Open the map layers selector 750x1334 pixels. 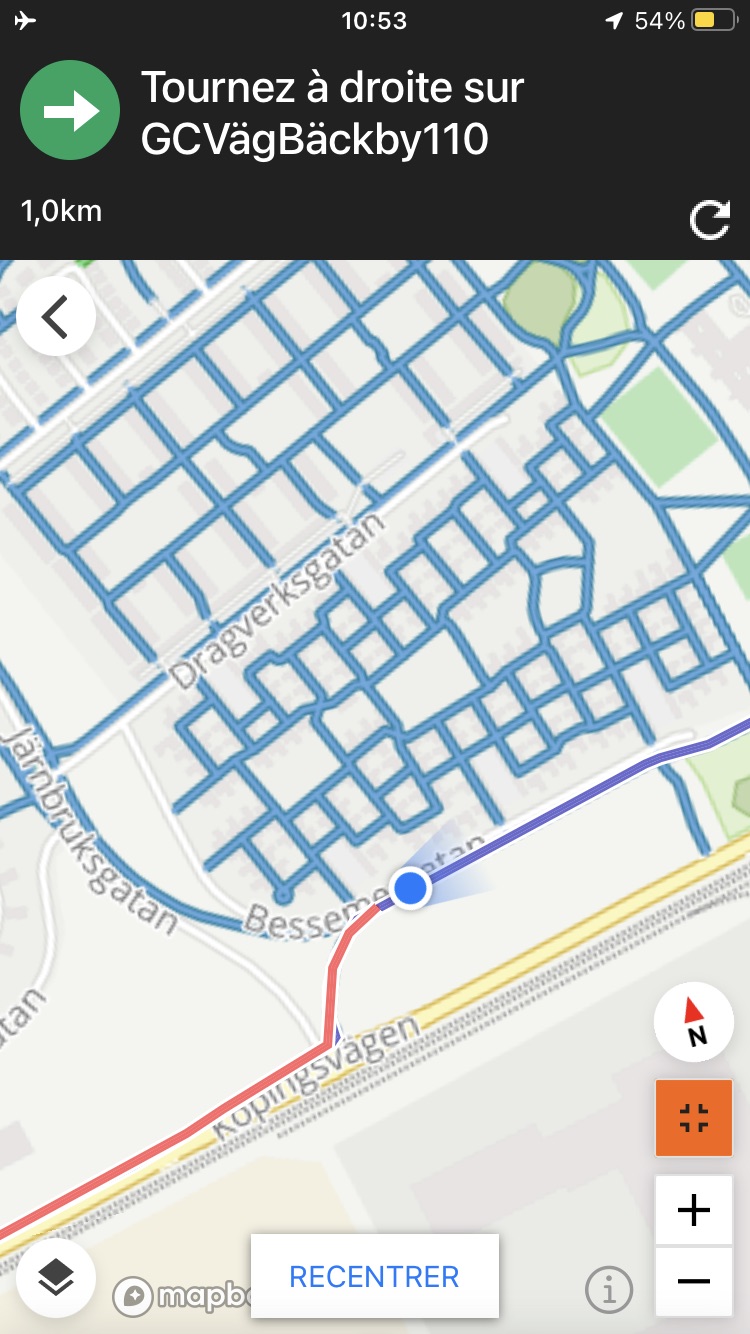pos(56,1277)
